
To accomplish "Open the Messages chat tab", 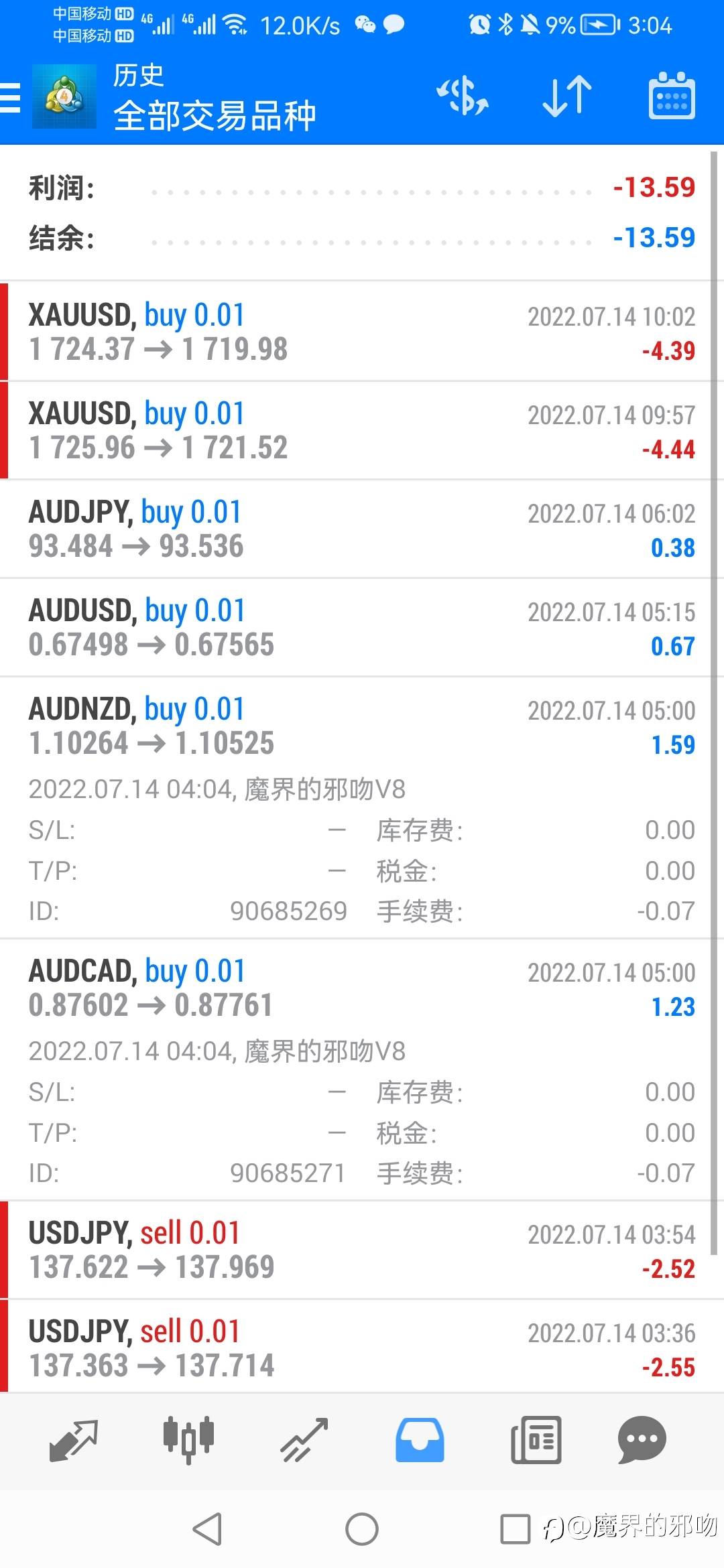I will [x=642, y=1439].
